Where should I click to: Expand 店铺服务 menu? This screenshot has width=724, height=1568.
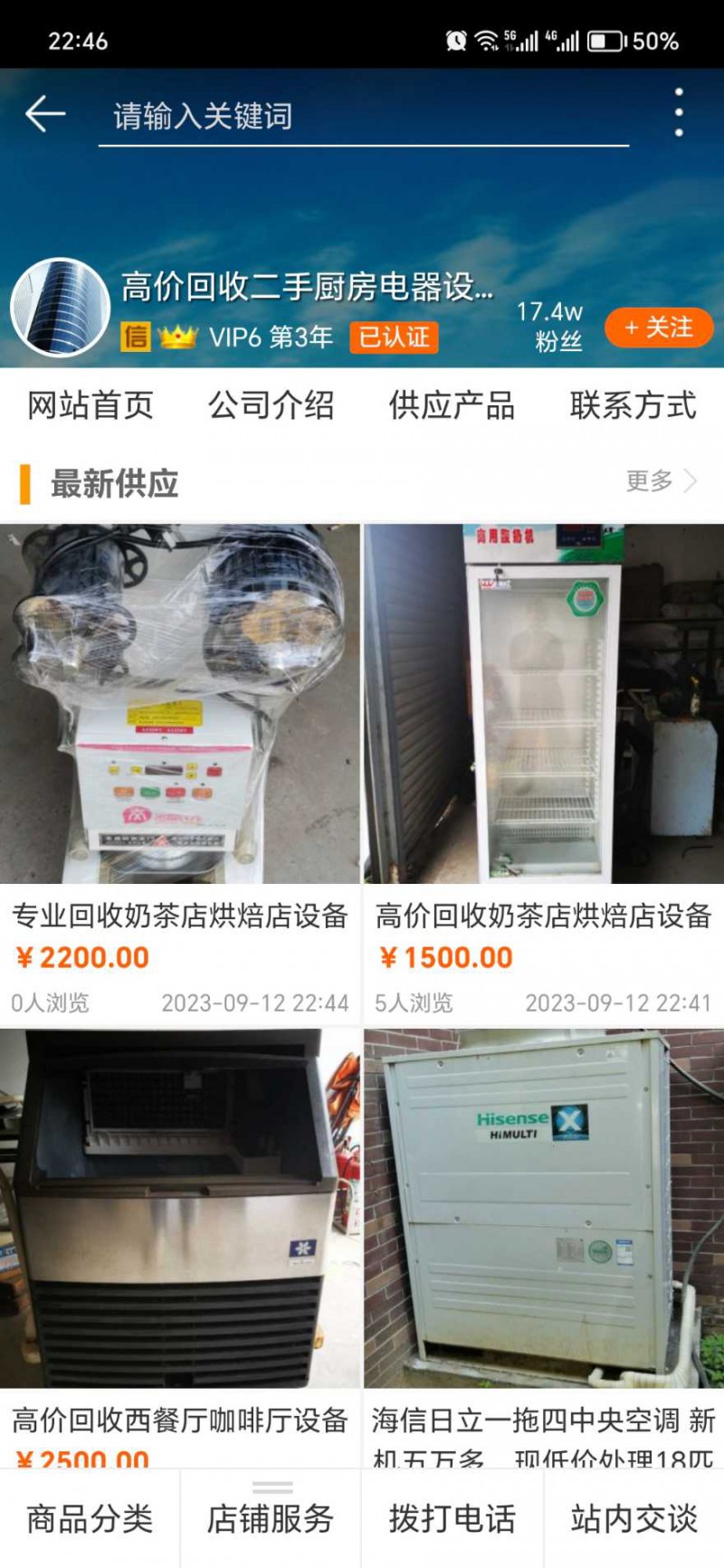point(271,1520)
